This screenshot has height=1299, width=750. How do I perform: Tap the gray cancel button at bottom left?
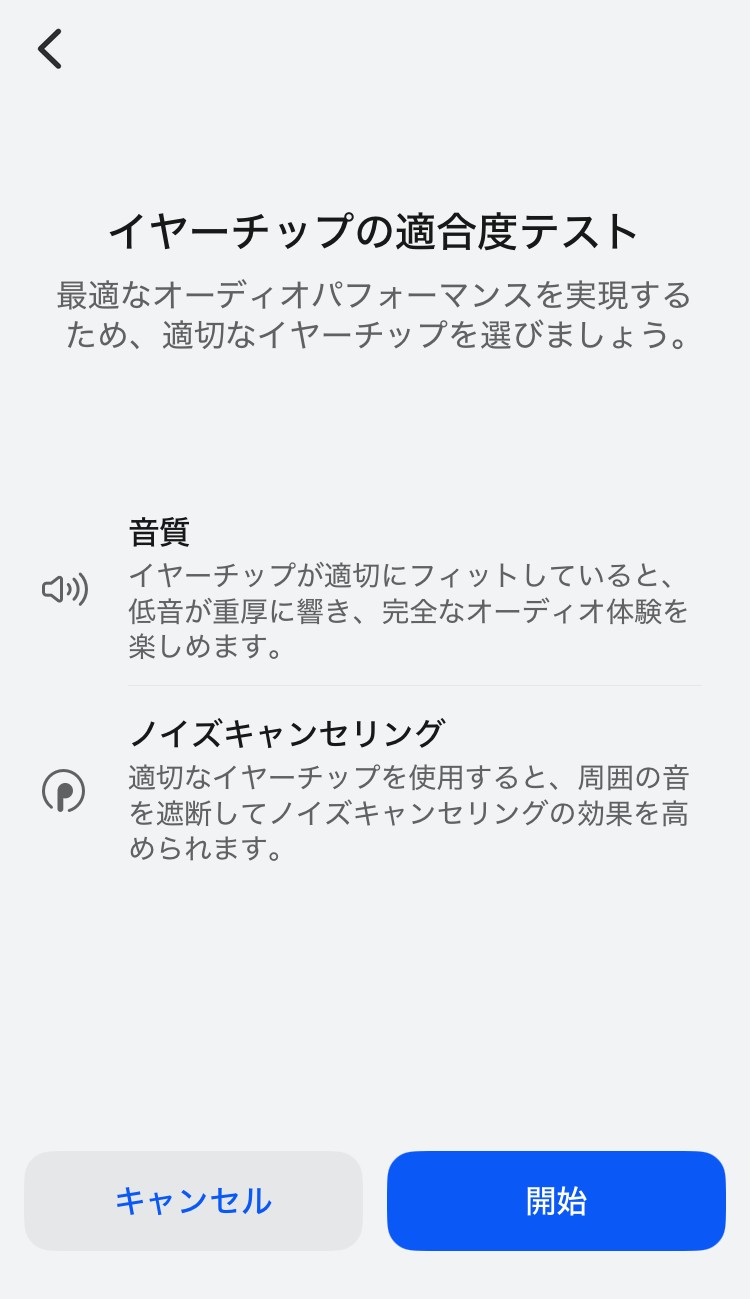coord(193,1201)
